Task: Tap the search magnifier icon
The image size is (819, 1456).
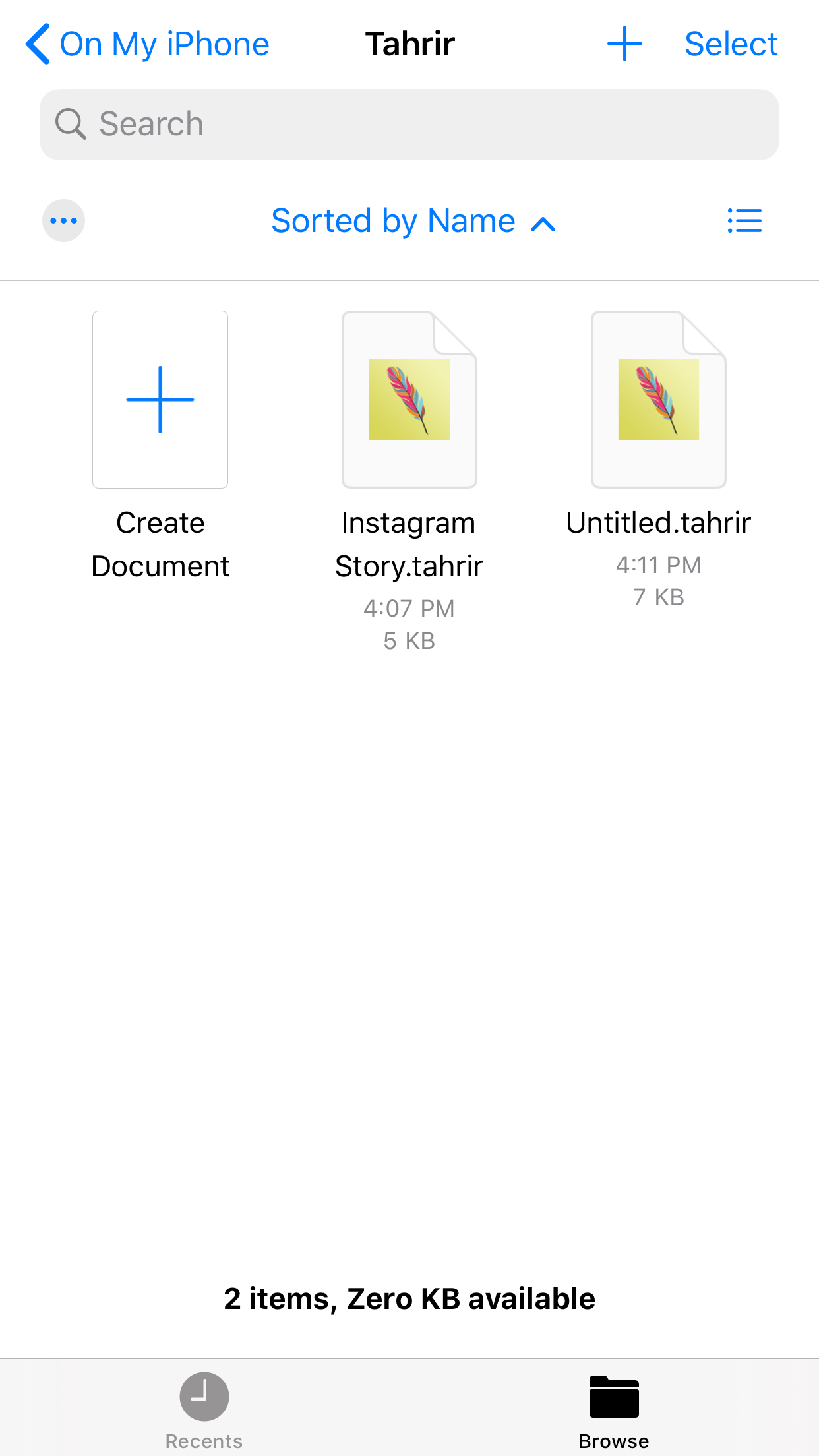Action: click(71, 123)
